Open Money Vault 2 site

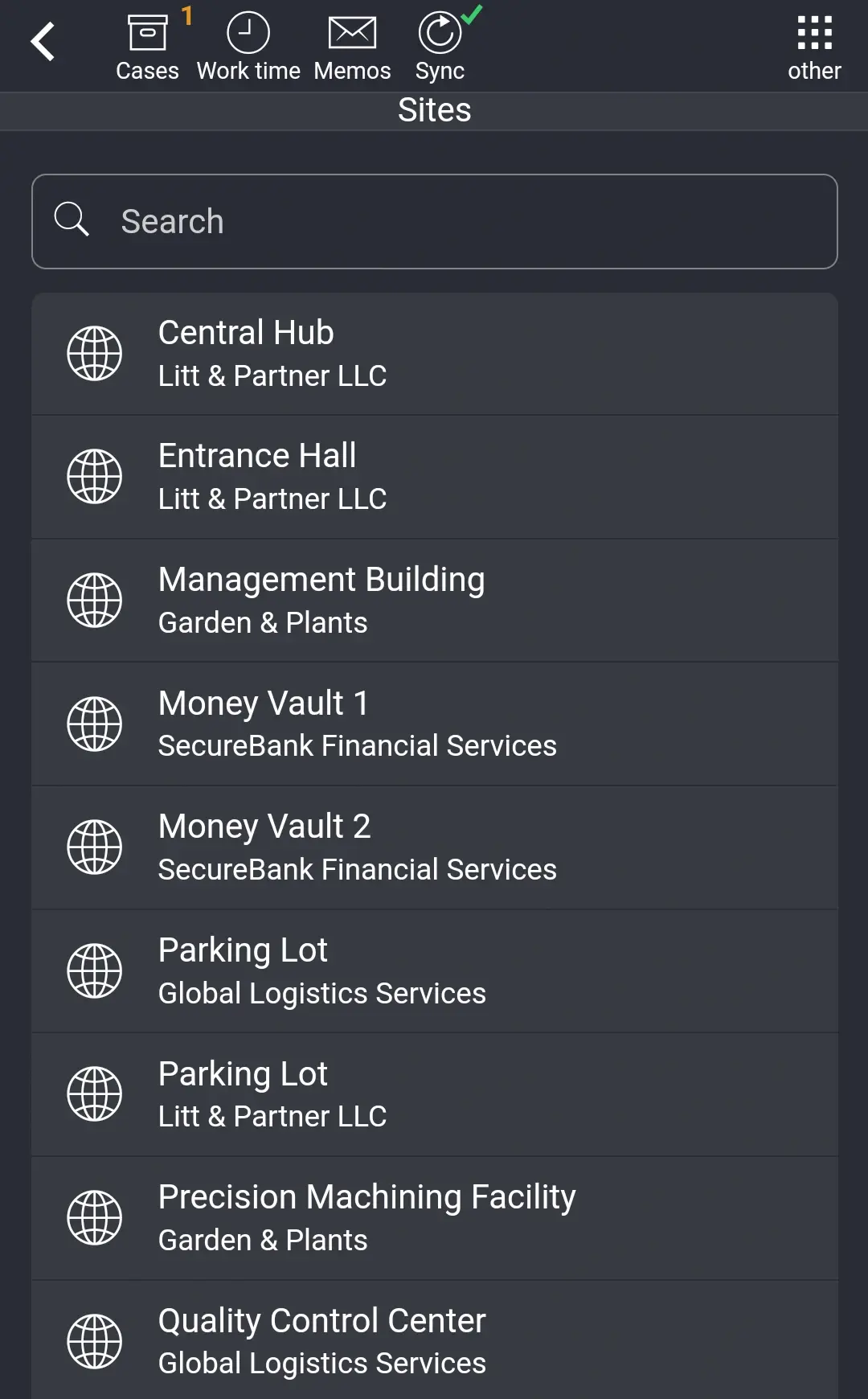coord(434,847)
